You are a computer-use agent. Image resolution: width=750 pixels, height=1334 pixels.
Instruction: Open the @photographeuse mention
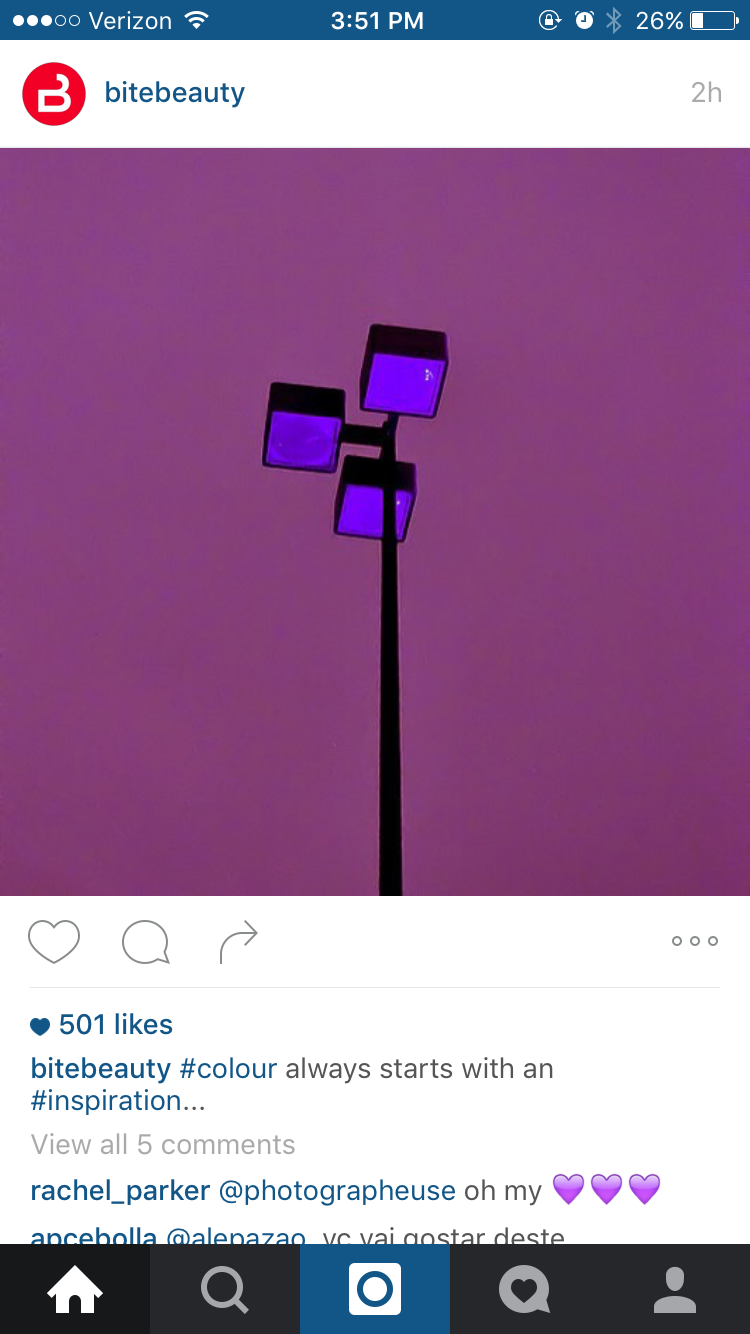[337, 1191]
